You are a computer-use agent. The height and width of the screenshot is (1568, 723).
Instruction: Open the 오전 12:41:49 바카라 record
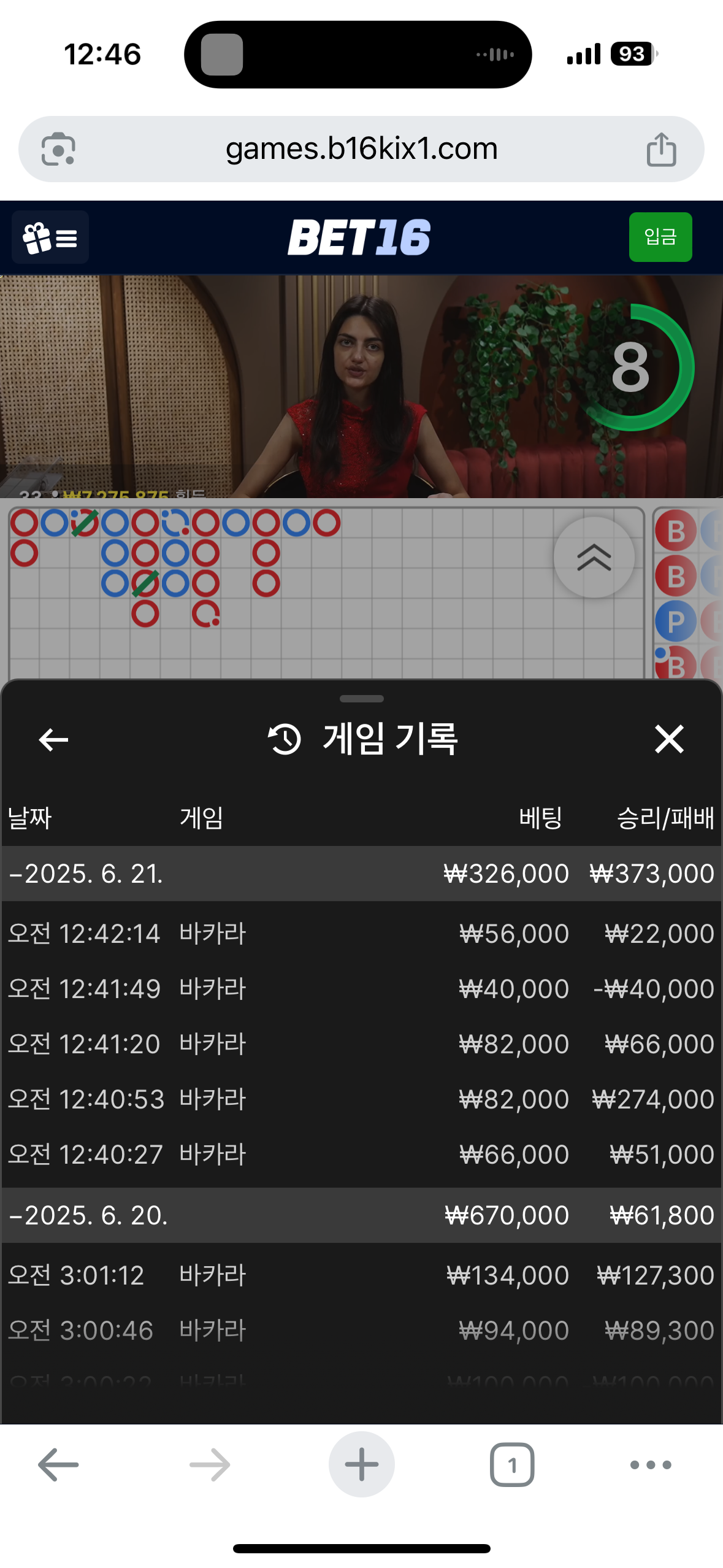click(361, 989)
